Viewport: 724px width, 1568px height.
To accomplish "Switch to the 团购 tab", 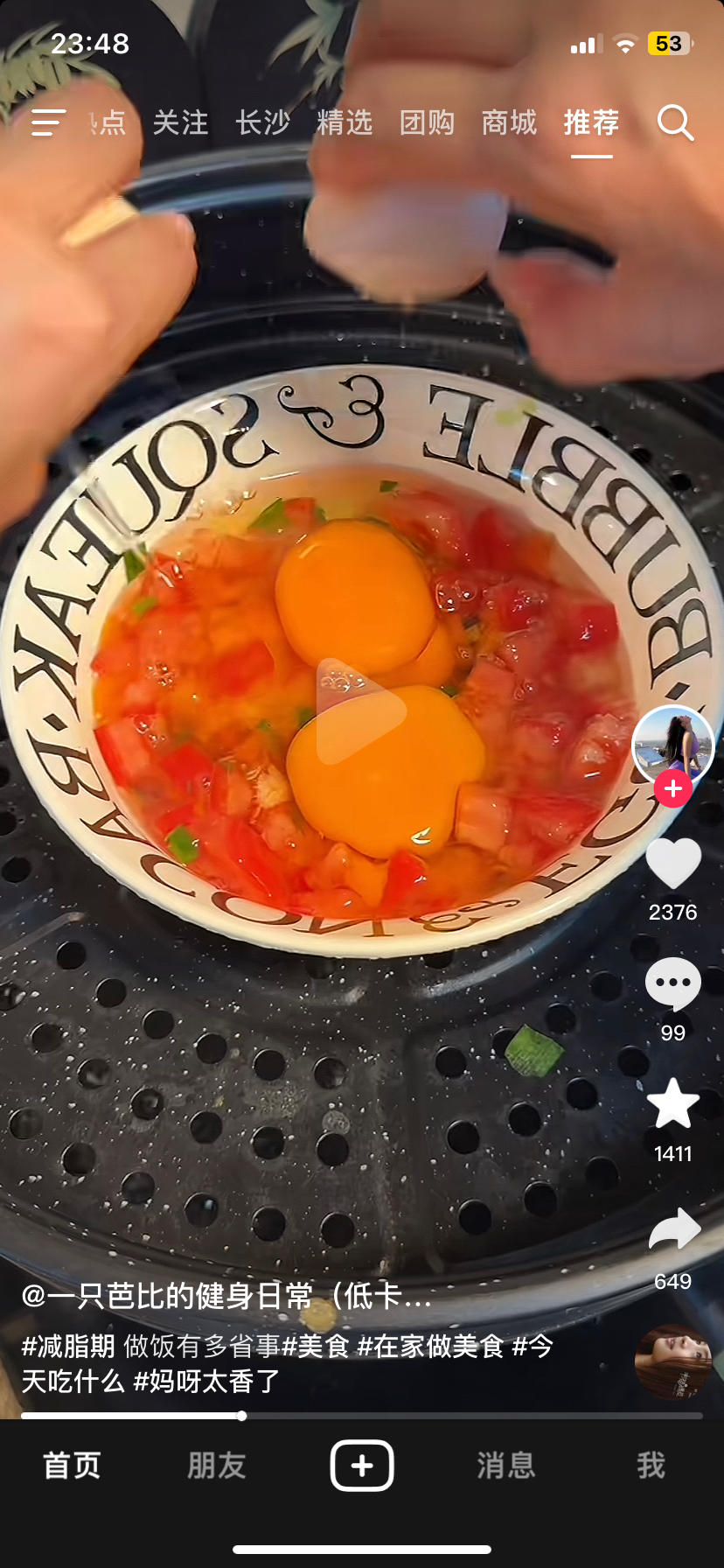I will (x=427, y=122).
